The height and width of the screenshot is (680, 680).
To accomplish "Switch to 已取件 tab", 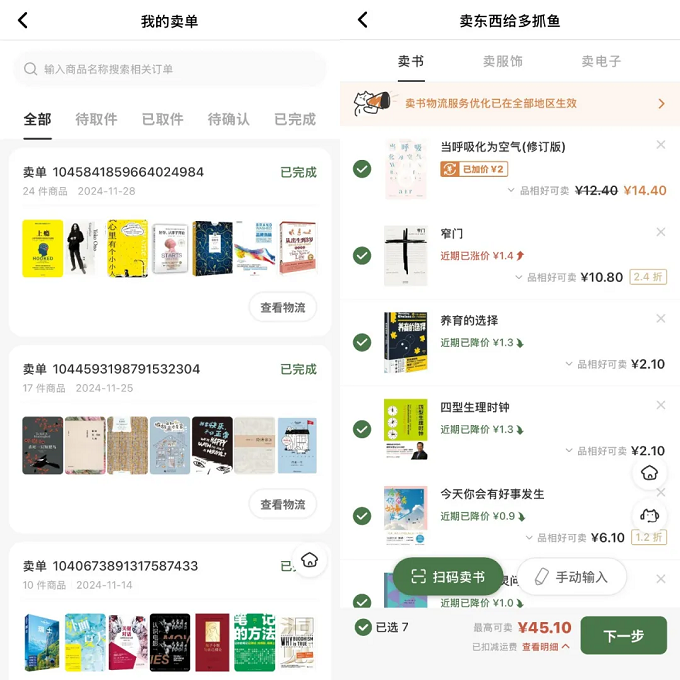I will [162, 119].
